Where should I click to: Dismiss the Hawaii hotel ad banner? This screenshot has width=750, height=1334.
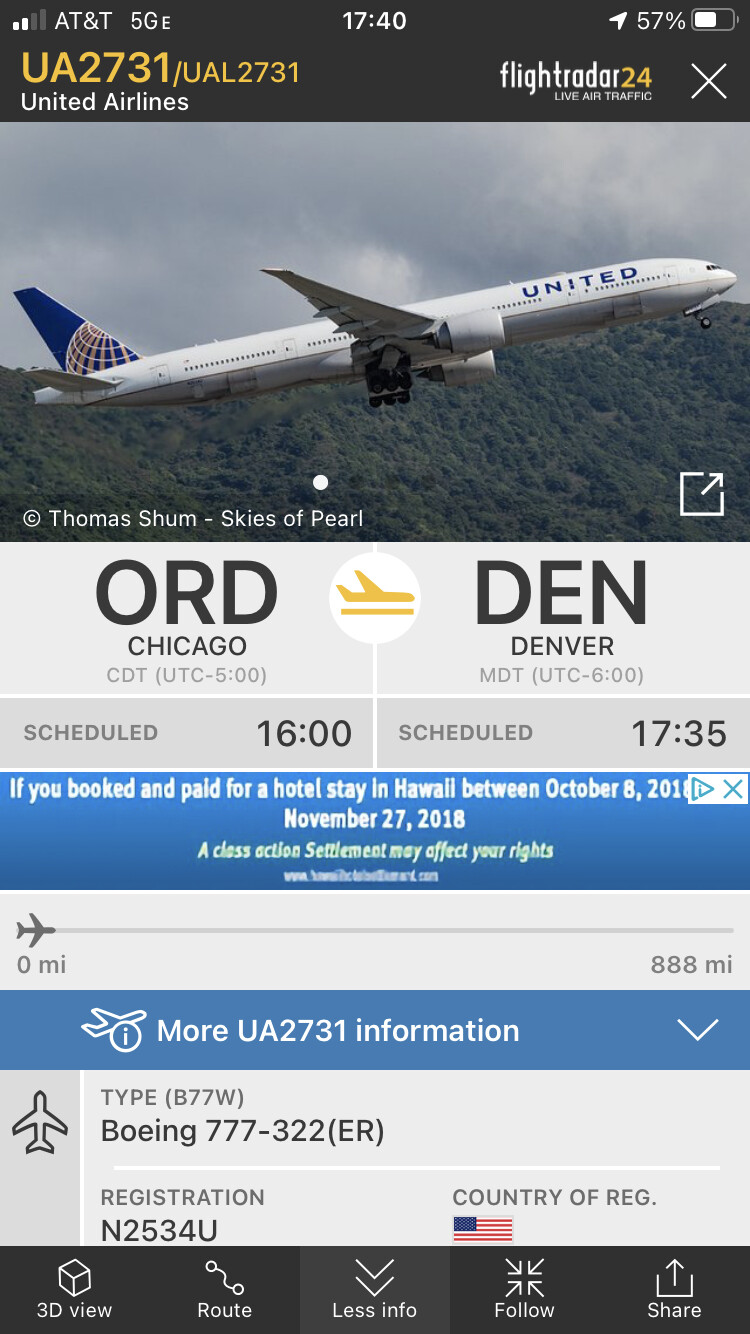pyautogui.click(x=733, y=789)
